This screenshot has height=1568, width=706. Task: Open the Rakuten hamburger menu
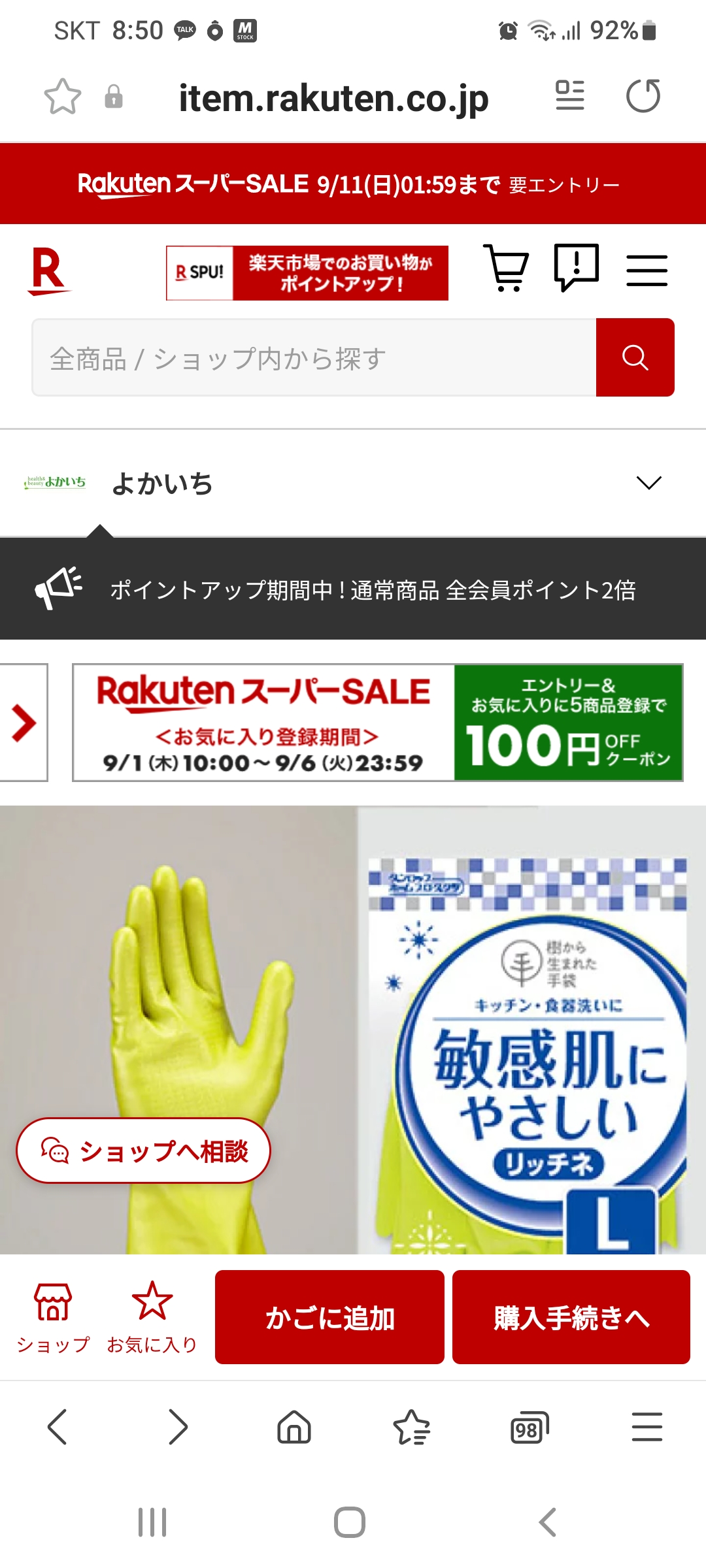(x=647, y=270)
